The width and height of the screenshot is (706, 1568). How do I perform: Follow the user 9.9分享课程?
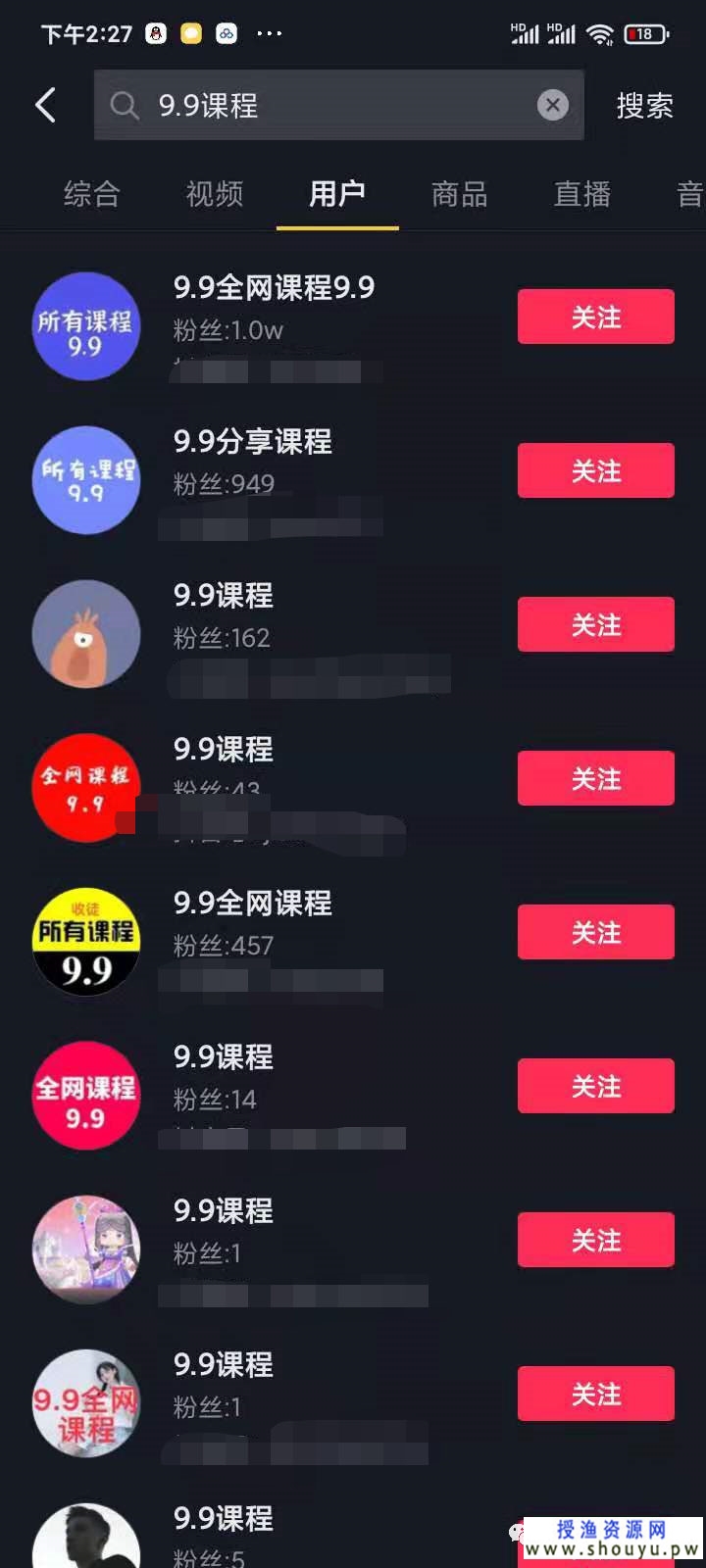pyautogui.click(x=595, y=470)
